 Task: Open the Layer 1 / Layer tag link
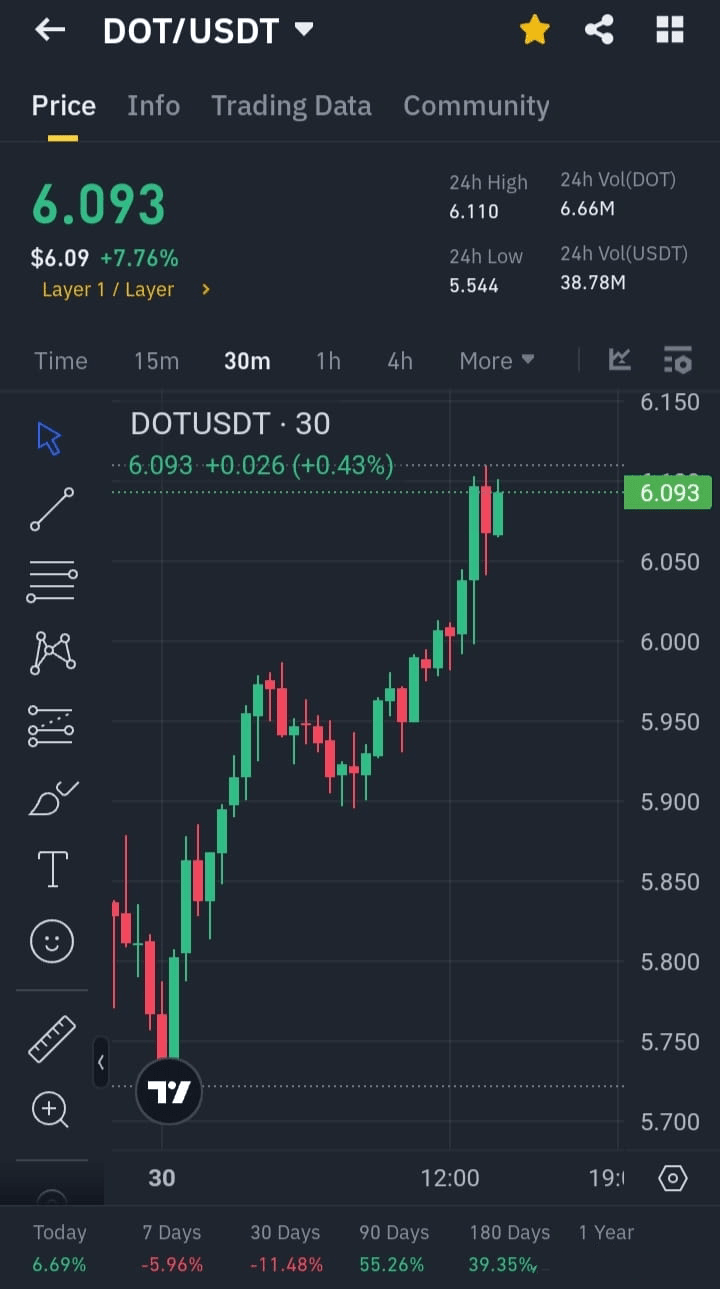point(126,289)
